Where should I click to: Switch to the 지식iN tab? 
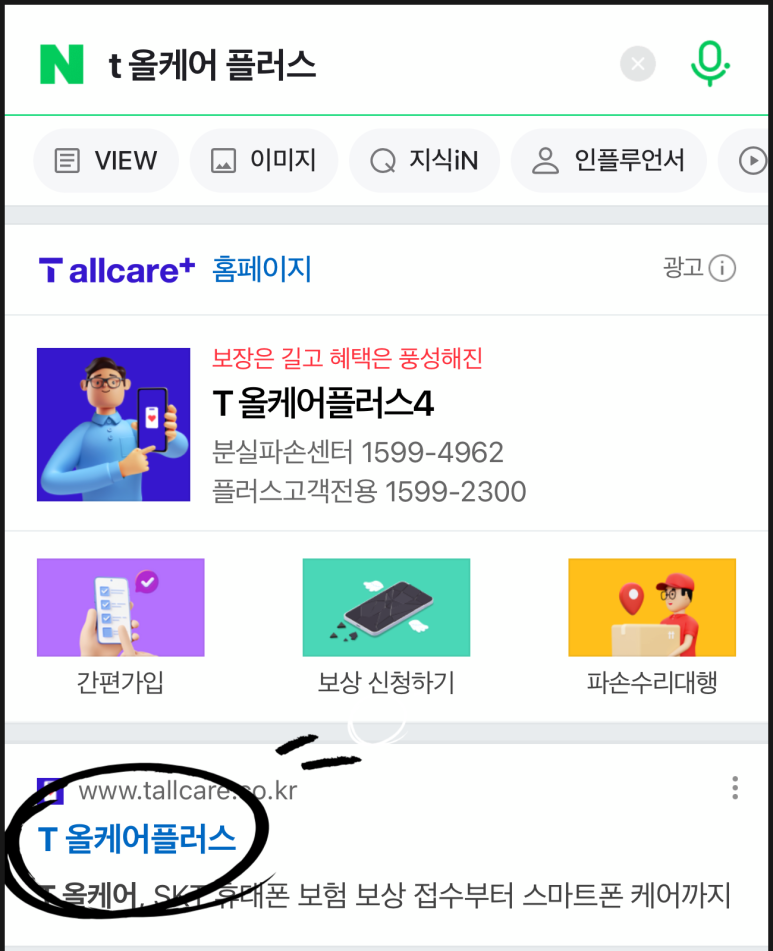[424, 161]
